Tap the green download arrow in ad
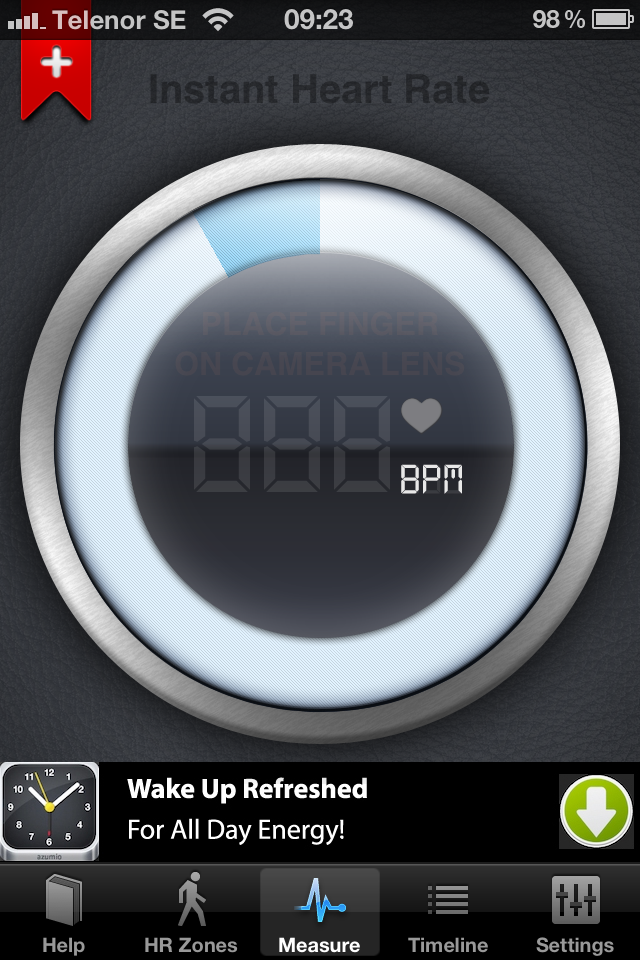 596,811
